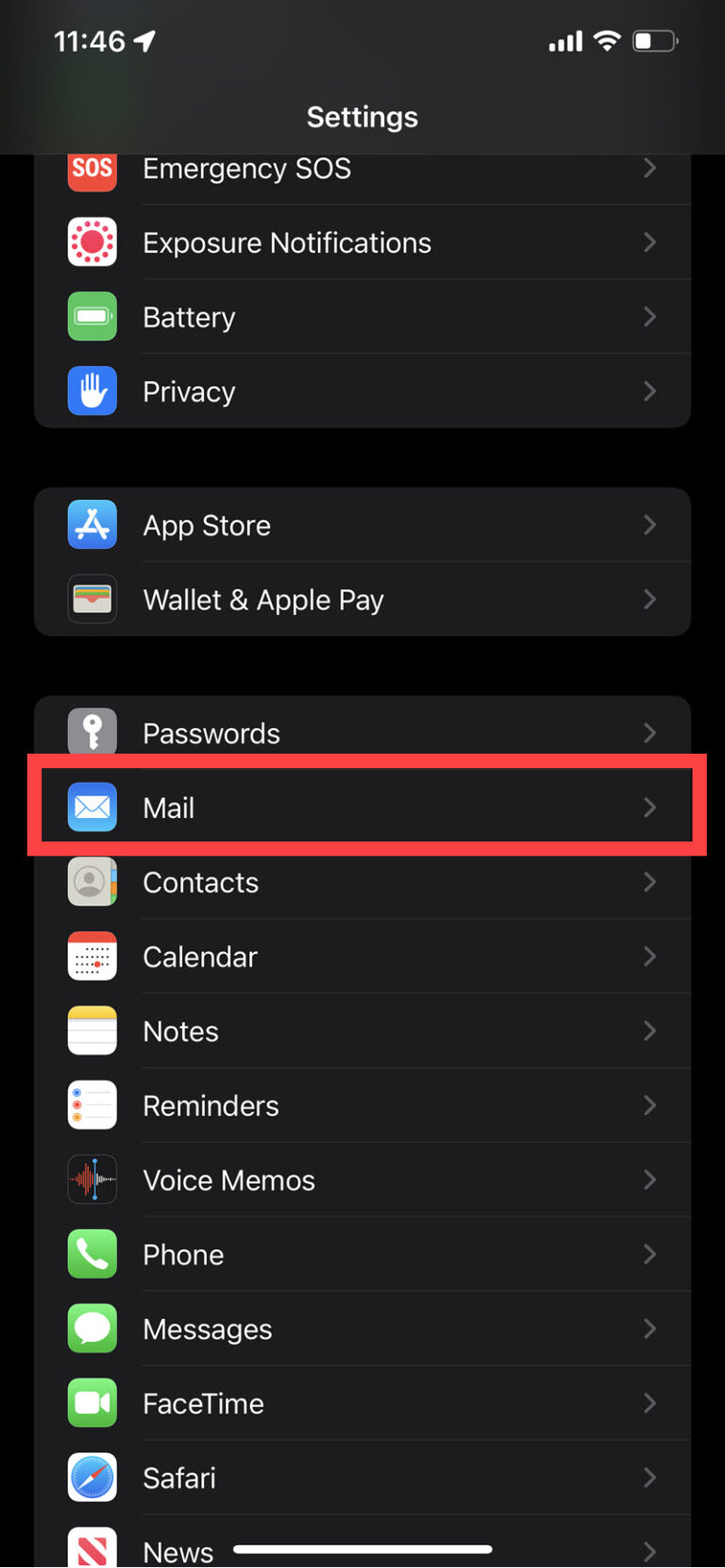The image size is (725, 1568).
Task: Open the App Store icon
Action: (x=92, y=525)
